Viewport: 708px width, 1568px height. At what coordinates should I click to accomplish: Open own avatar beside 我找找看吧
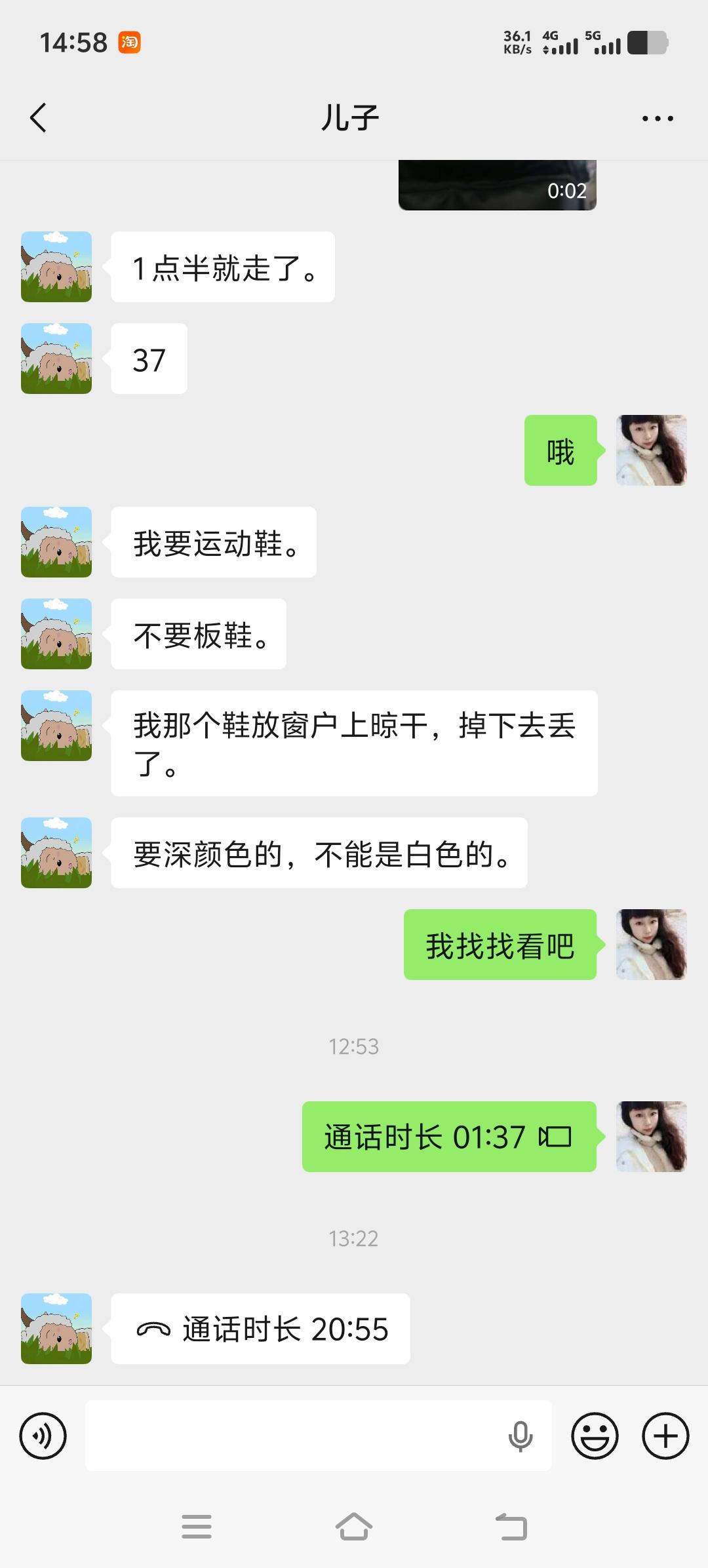(652, 945)
